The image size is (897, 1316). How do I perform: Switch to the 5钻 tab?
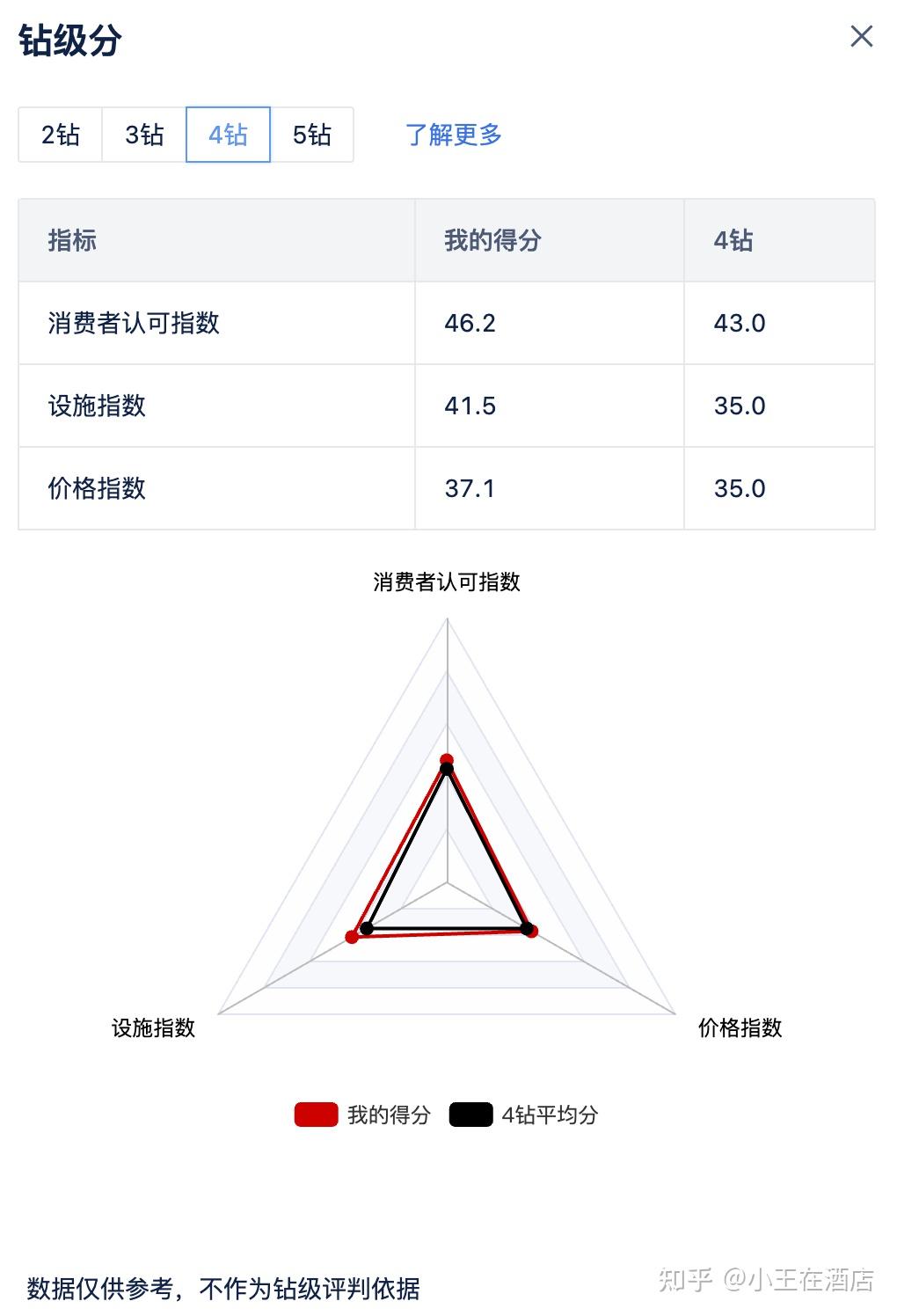tap(312, 135)
